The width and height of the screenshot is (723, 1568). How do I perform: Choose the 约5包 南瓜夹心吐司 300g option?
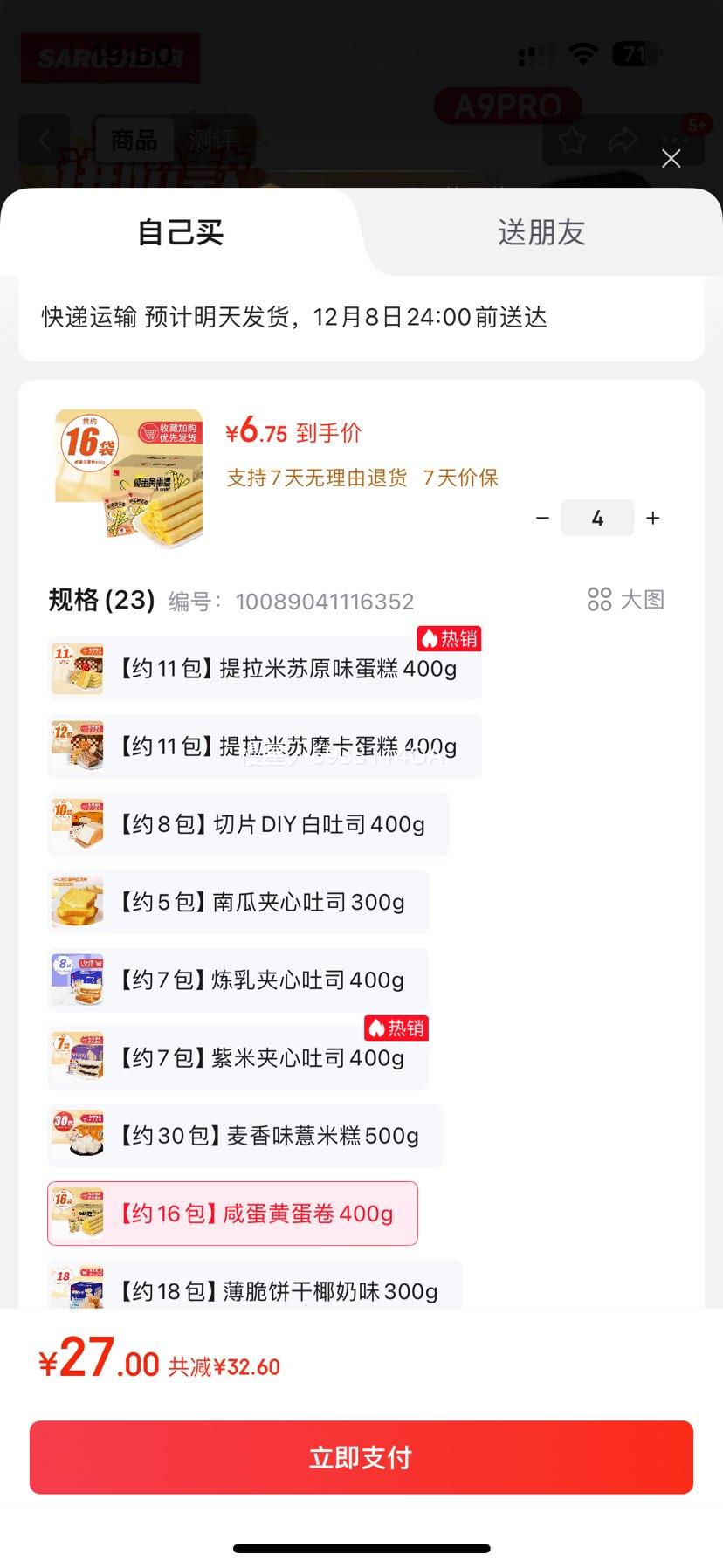click(238, 902)
